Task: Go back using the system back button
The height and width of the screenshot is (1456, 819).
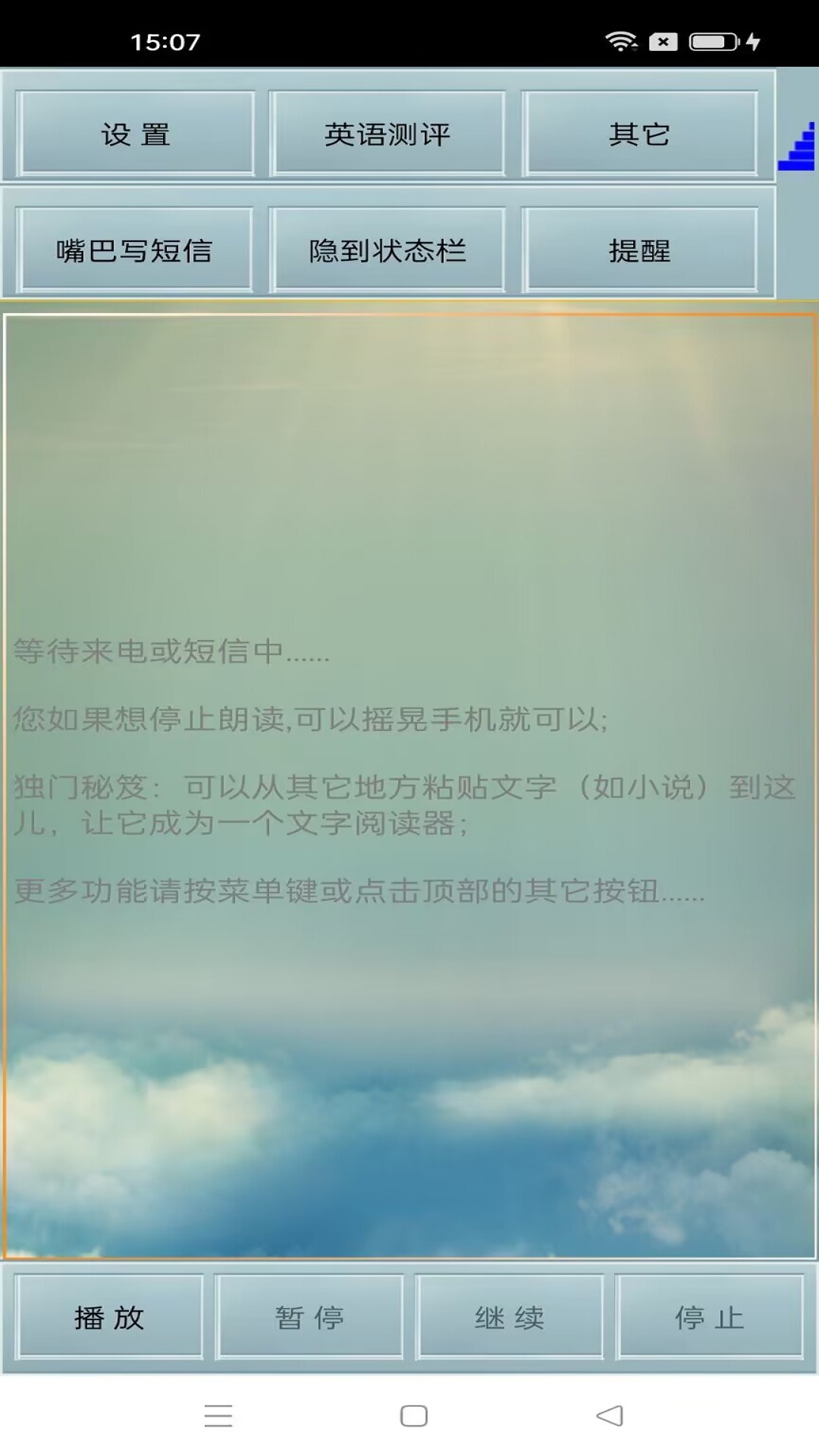Action: pos(610,1415)
